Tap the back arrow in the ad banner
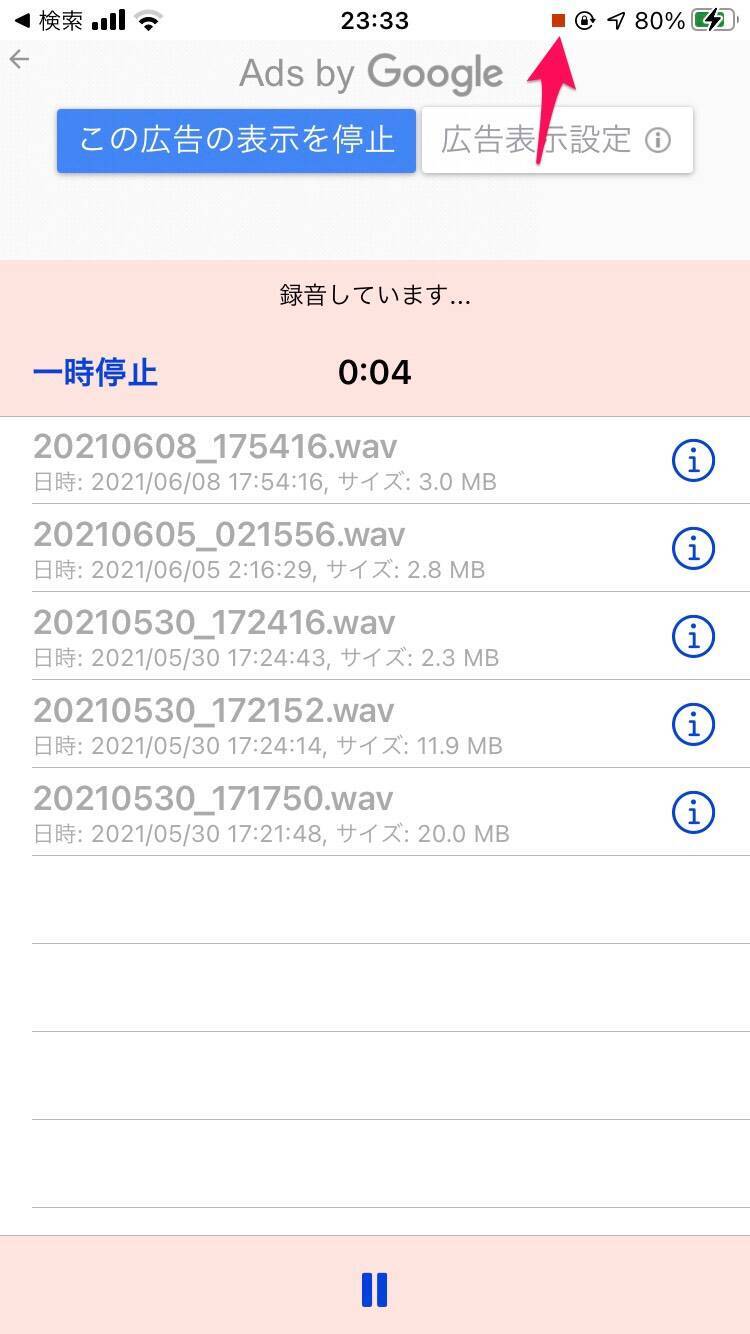Image resolution: width=750 pixels, height=1334 pixels. coord(19,60)
